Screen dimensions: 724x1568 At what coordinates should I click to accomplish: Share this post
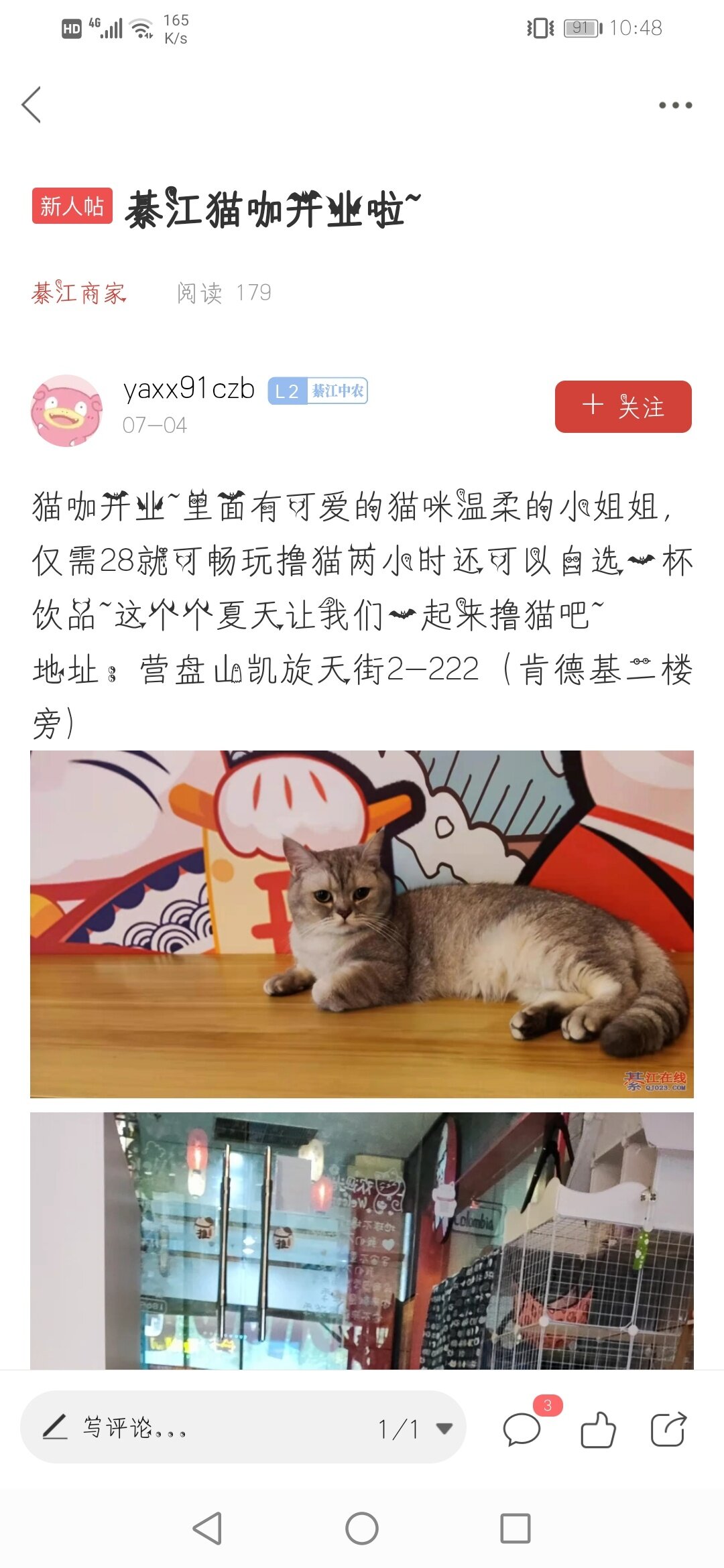(668, 1429)
